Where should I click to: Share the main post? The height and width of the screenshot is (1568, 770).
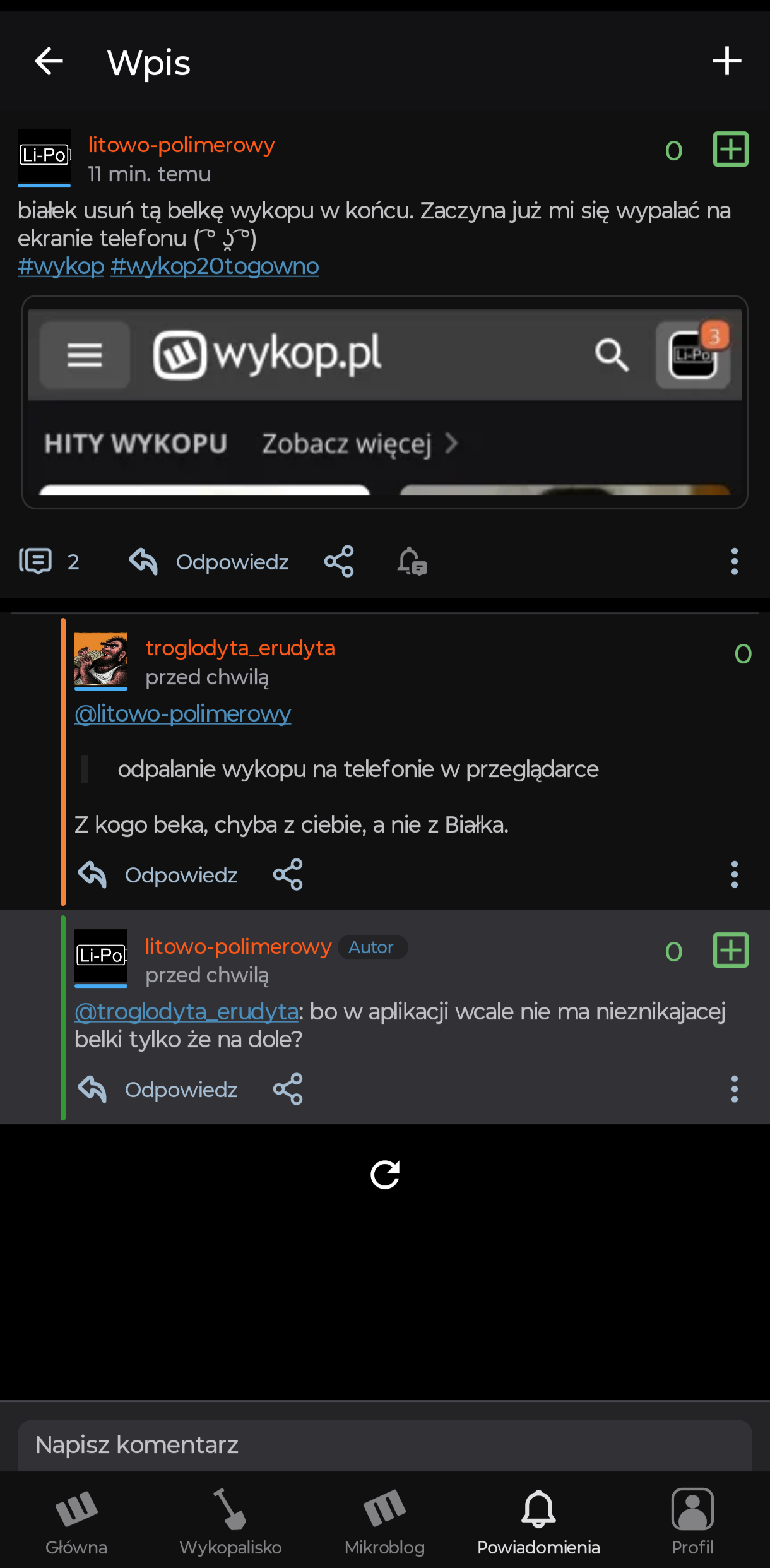(x=339, y=561)
